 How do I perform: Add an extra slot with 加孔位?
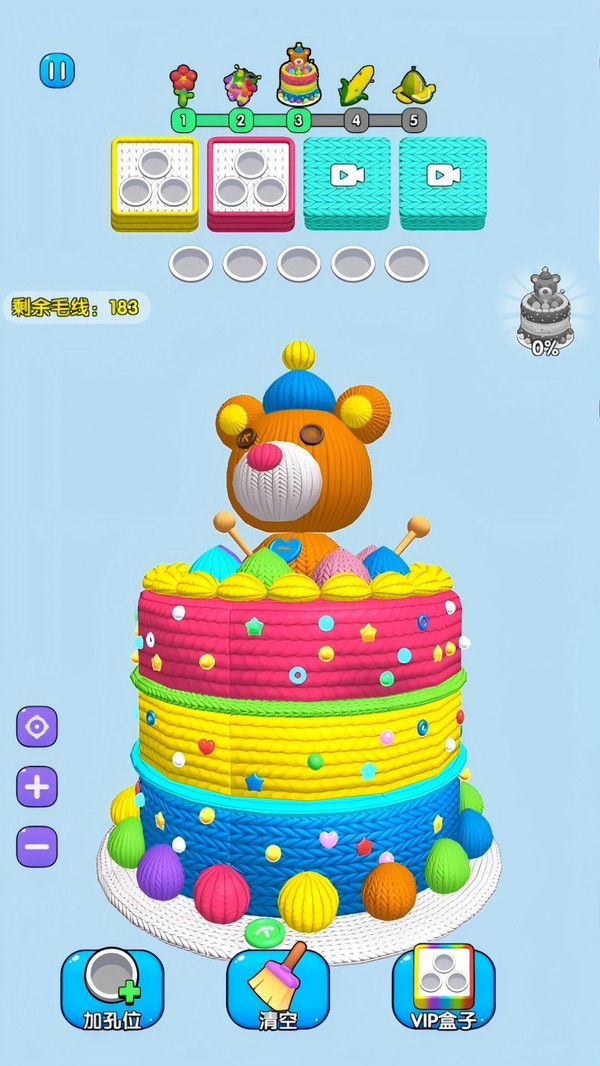tap(112, 987)
